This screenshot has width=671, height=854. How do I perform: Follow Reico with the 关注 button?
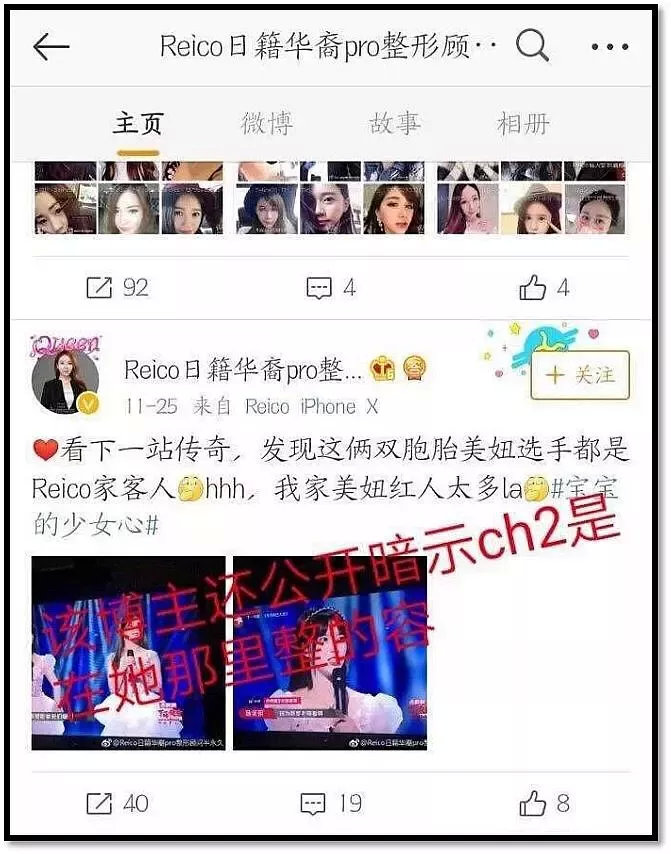580,375
